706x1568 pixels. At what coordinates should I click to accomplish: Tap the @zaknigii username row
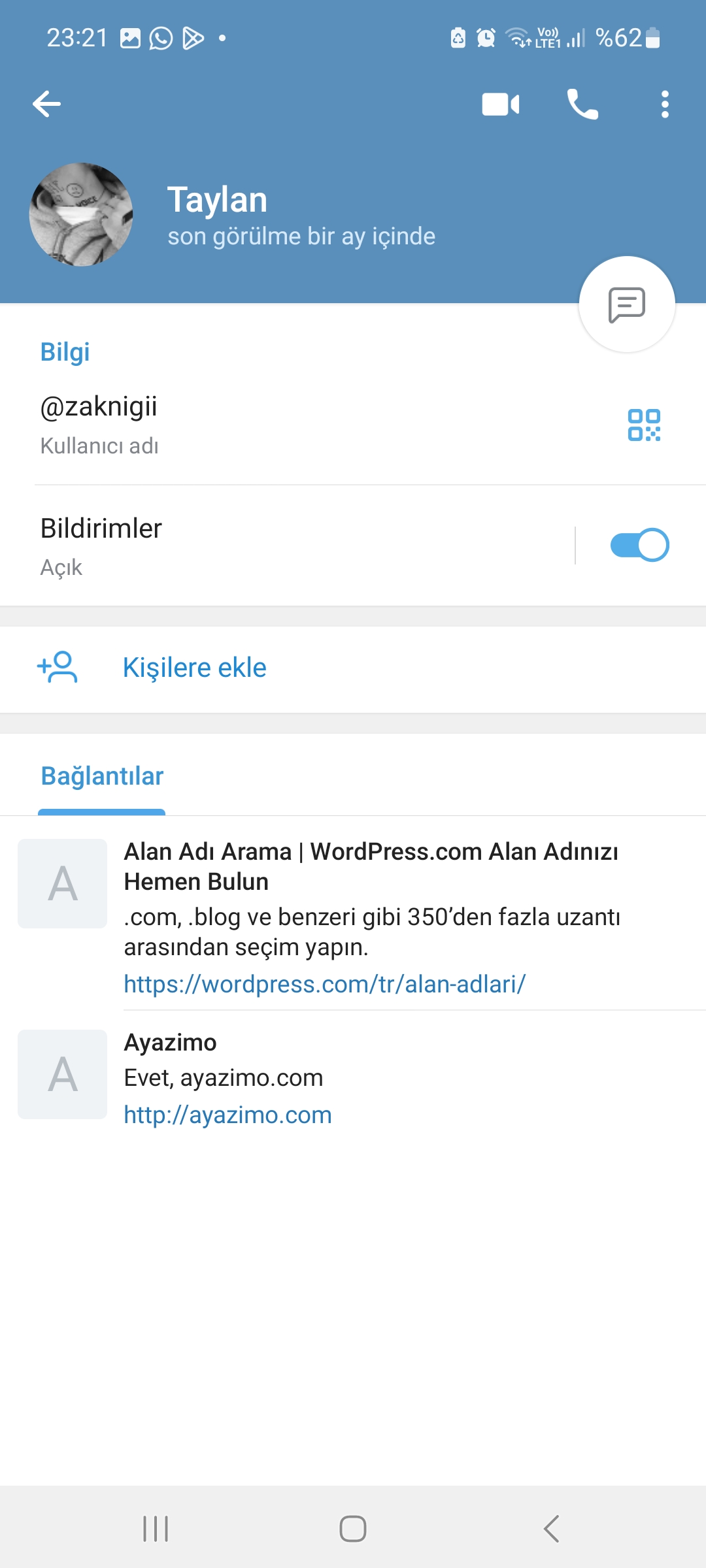327,425
